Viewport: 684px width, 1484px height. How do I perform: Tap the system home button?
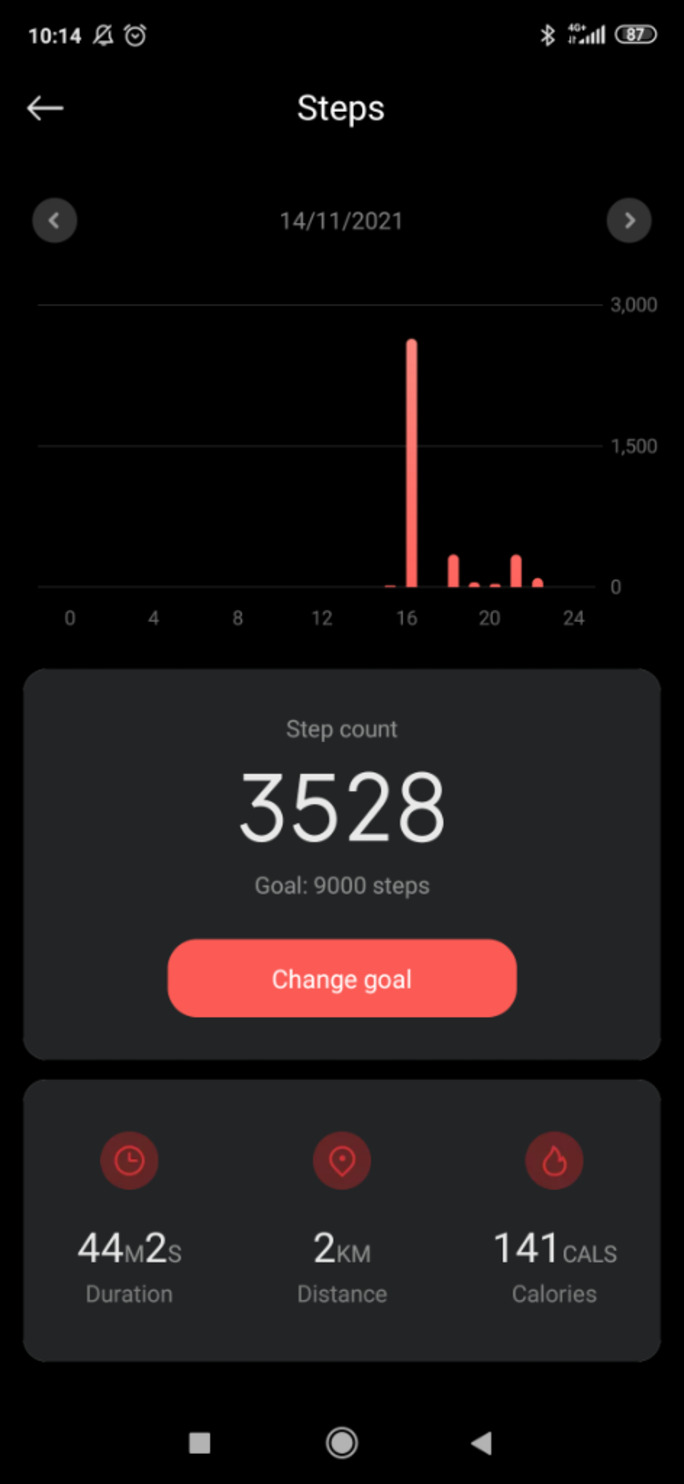[342, 1442]
